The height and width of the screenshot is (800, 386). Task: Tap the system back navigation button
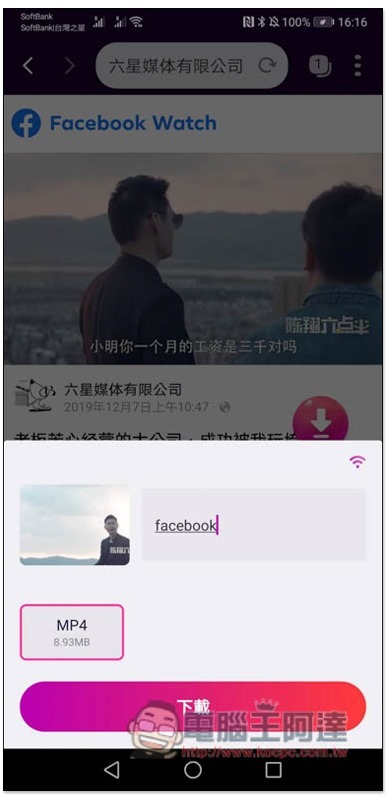point(112,769)
